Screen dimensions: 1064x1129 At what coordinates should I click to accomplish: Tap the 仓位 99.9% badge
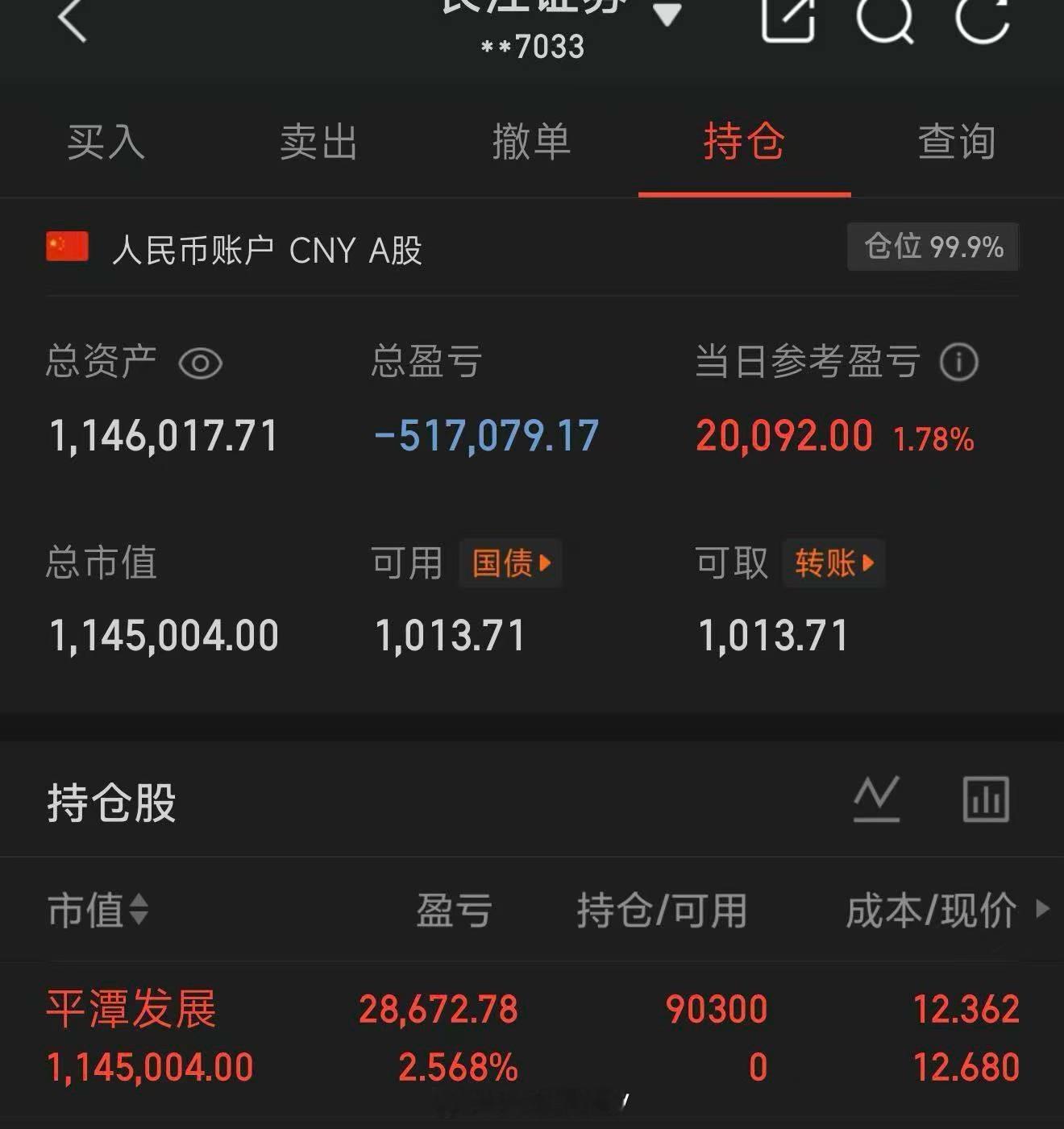point(933,247)
